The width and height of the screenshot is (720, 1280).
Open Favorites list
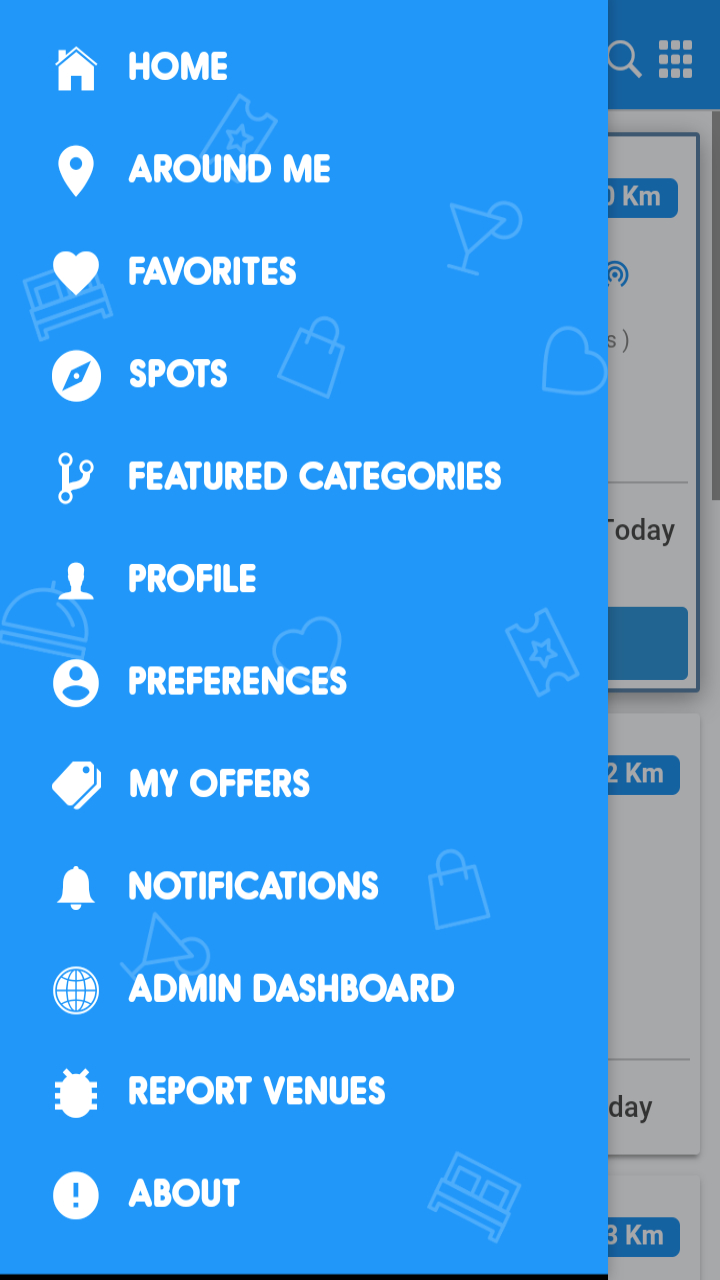pos(304,272)
